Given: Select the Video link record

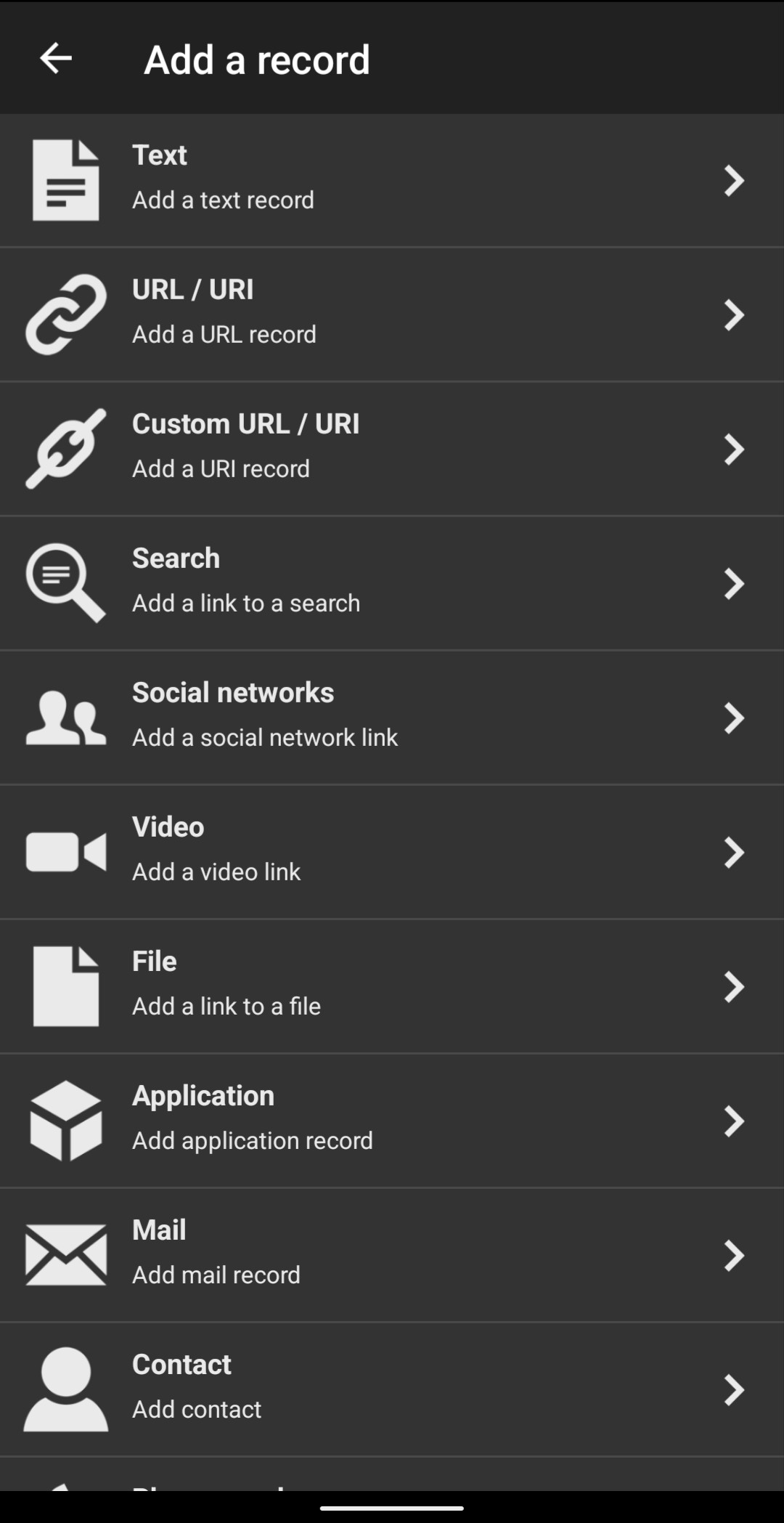Looking at the screenshot, I should (x=392, y=852).
